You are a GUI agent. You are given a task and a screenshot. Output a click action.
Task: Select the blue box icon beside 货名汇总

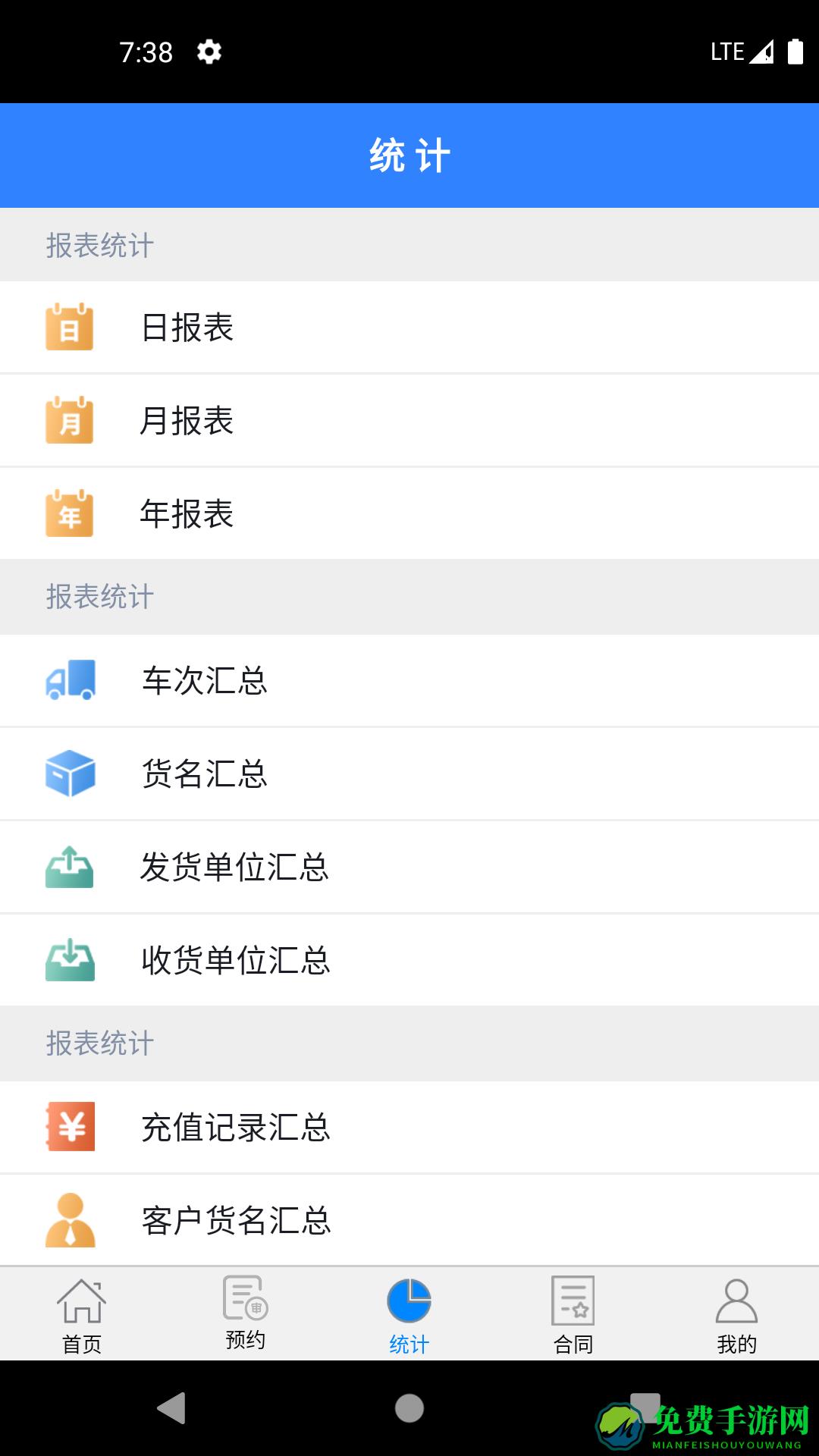point(70,773)
